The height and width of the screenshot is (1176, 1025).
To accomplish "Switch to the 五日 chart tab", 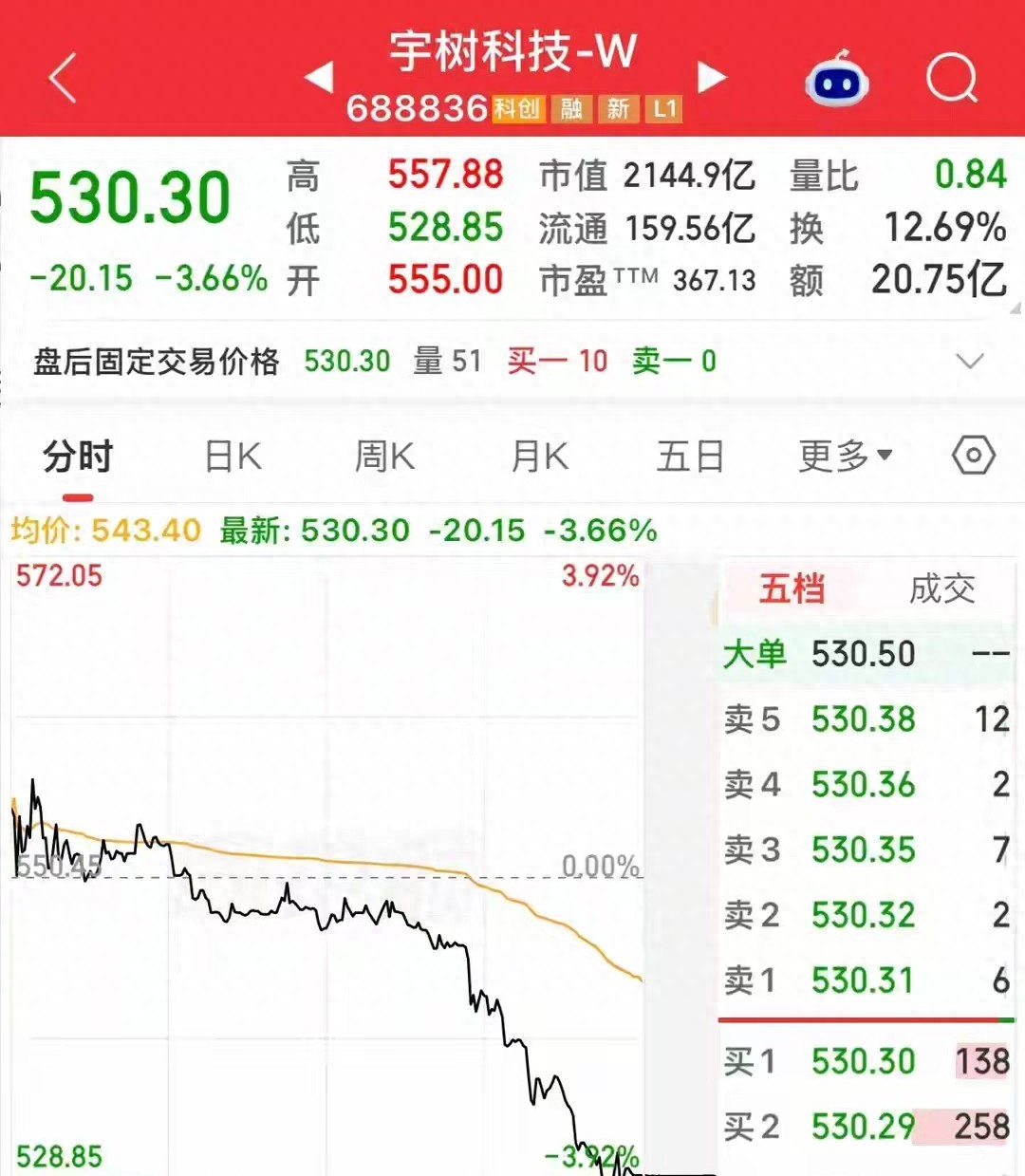I will pos(690,457).
